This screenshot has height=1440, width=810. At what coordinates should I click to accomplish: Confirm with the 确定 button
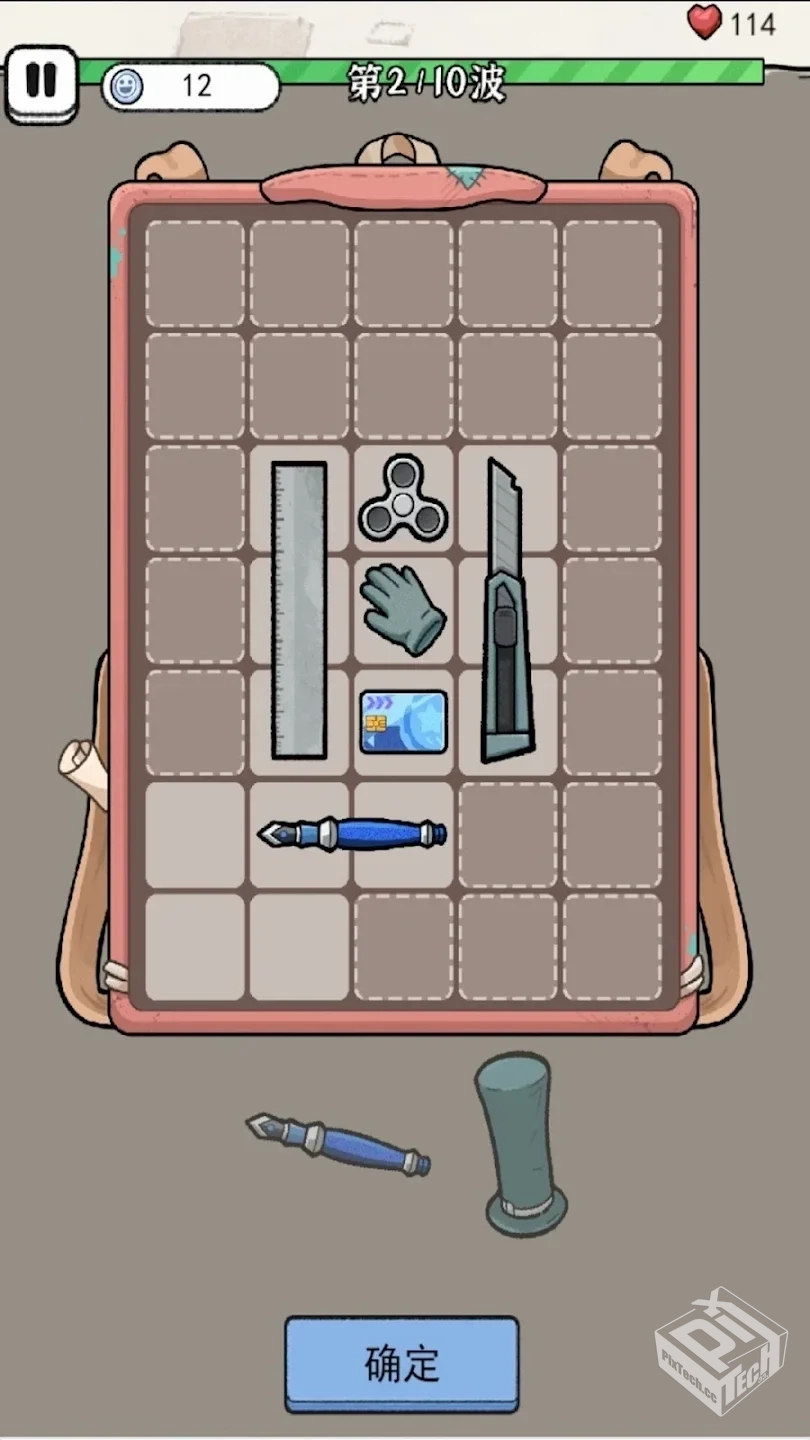(x=402, y=1363)
